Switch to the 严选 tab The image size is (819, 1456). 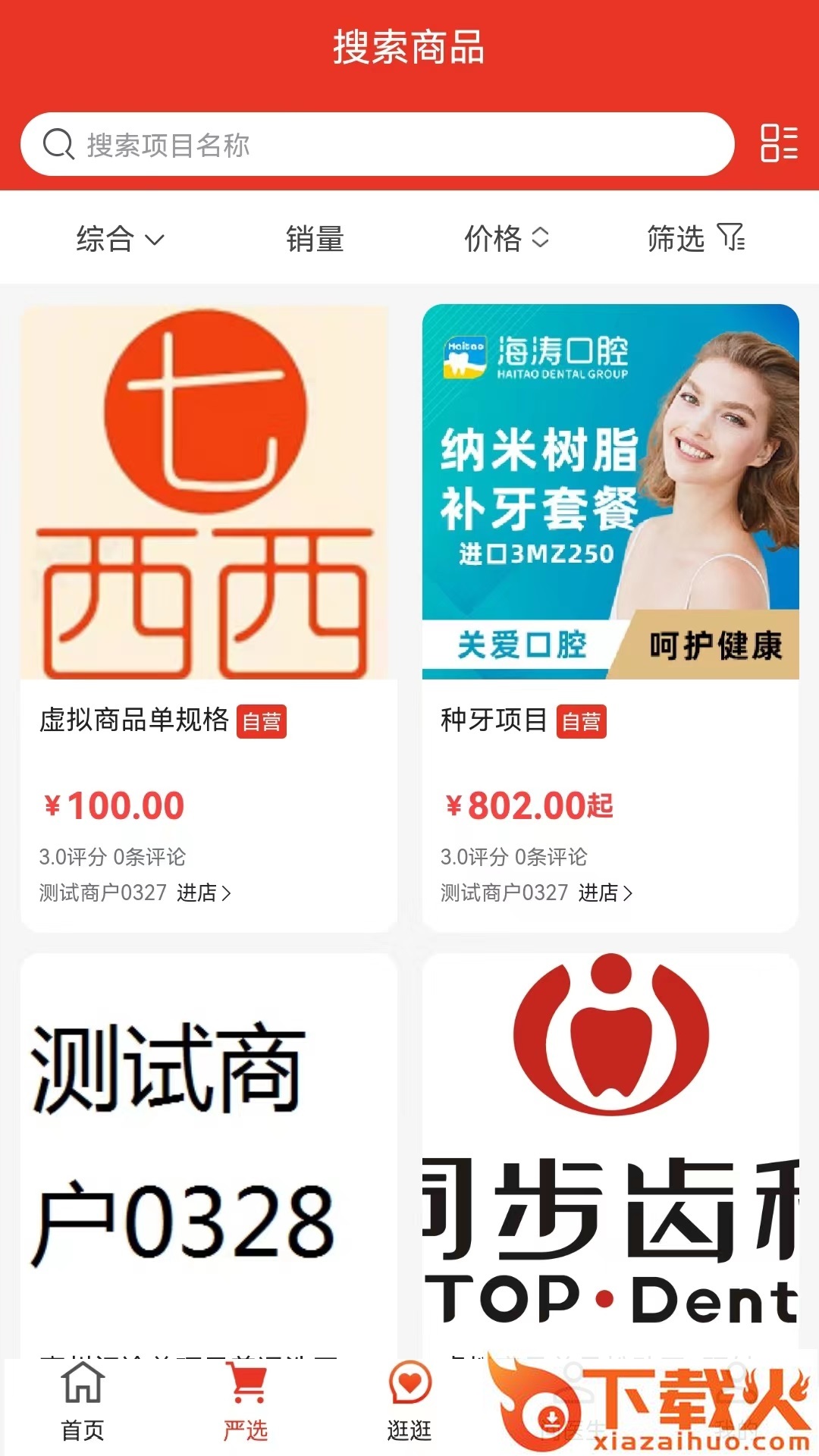246,1403
